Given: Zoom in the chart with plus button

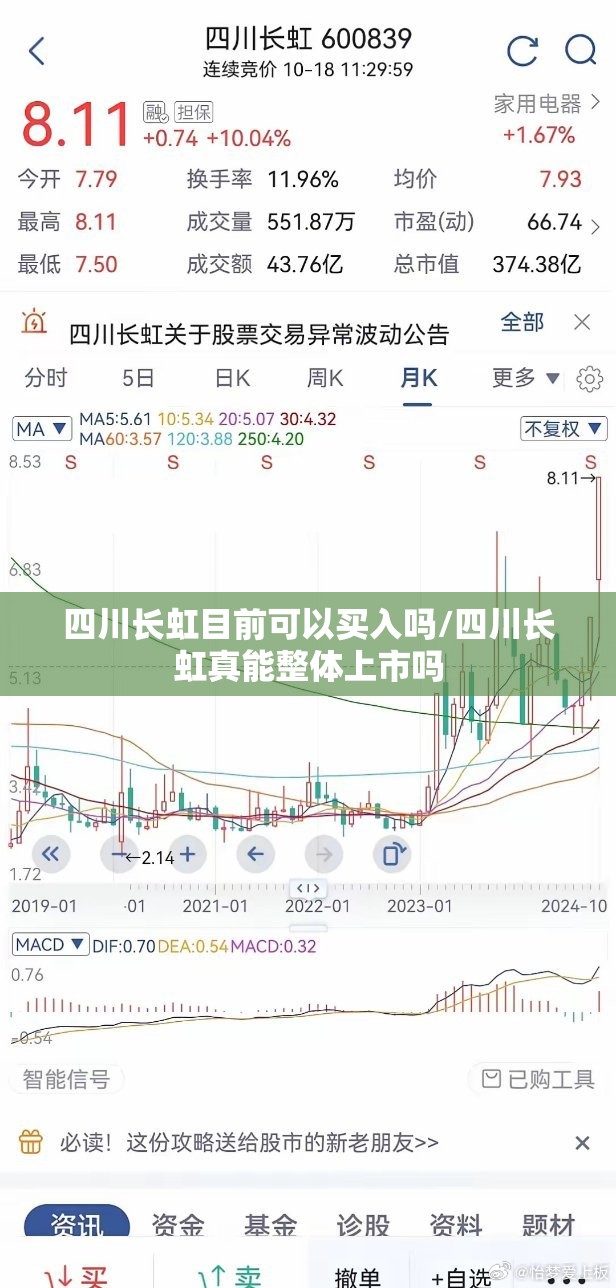Looking at the screenshot, I should pos(186,854).
